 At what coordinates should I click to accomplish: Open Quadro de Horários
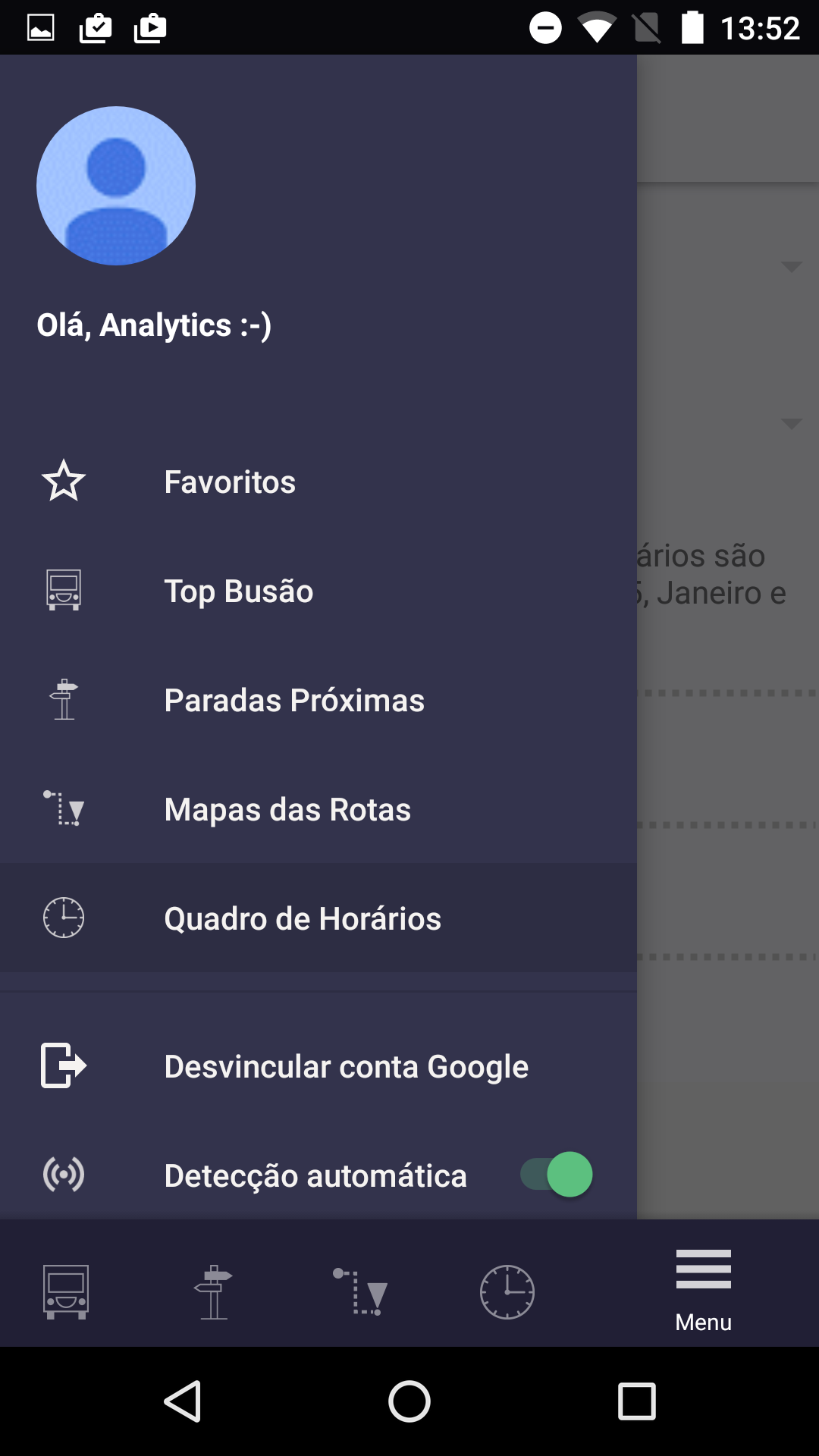click(302, 919)
